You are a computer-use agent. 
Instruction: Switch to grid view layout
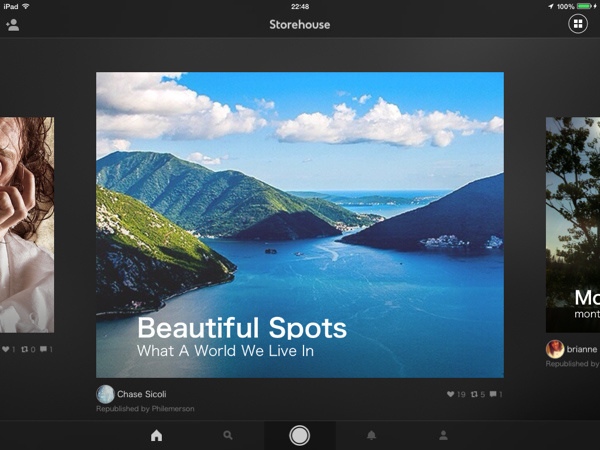(x=577, y=24)
